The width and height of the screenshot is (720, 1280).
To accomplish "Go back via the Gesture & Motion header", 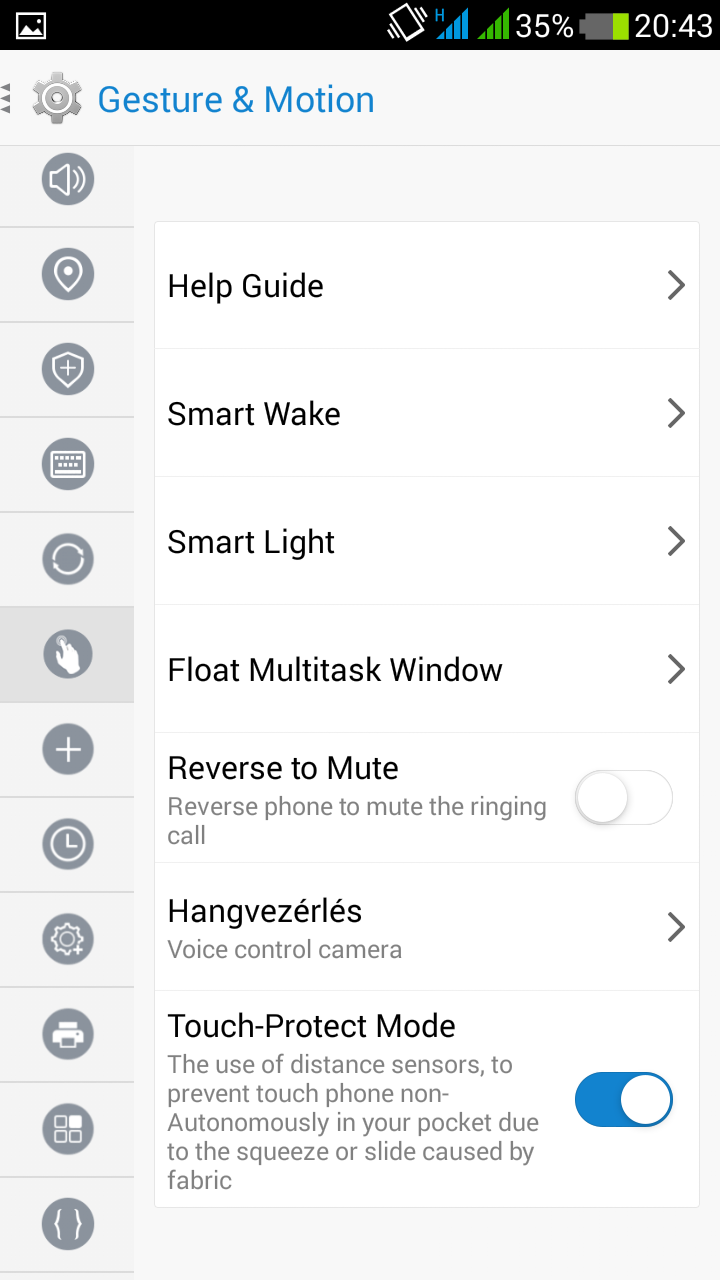I will coord(190,98).
